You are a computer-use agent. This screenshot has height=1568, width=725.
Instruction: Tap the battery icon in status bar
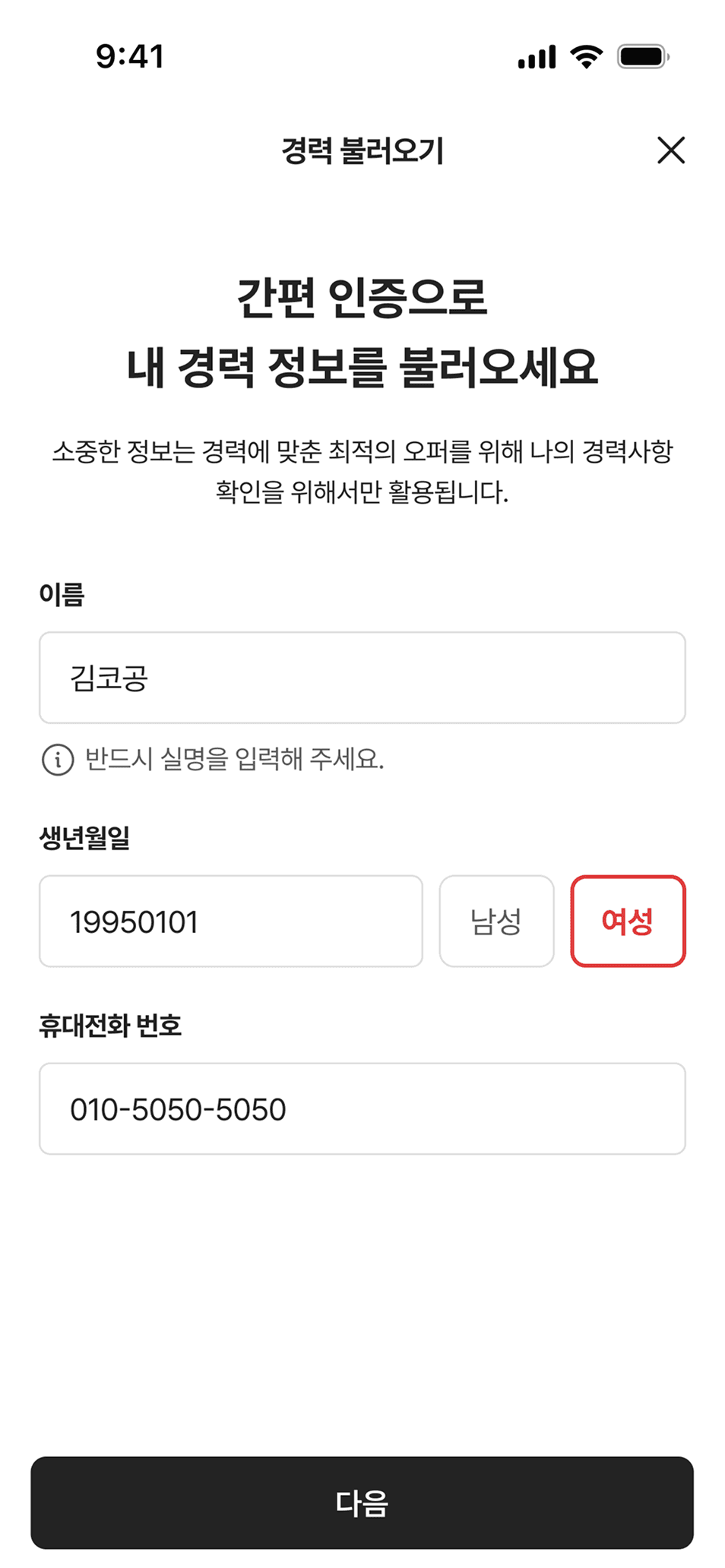pyautogui.click(x=643, y=58)
